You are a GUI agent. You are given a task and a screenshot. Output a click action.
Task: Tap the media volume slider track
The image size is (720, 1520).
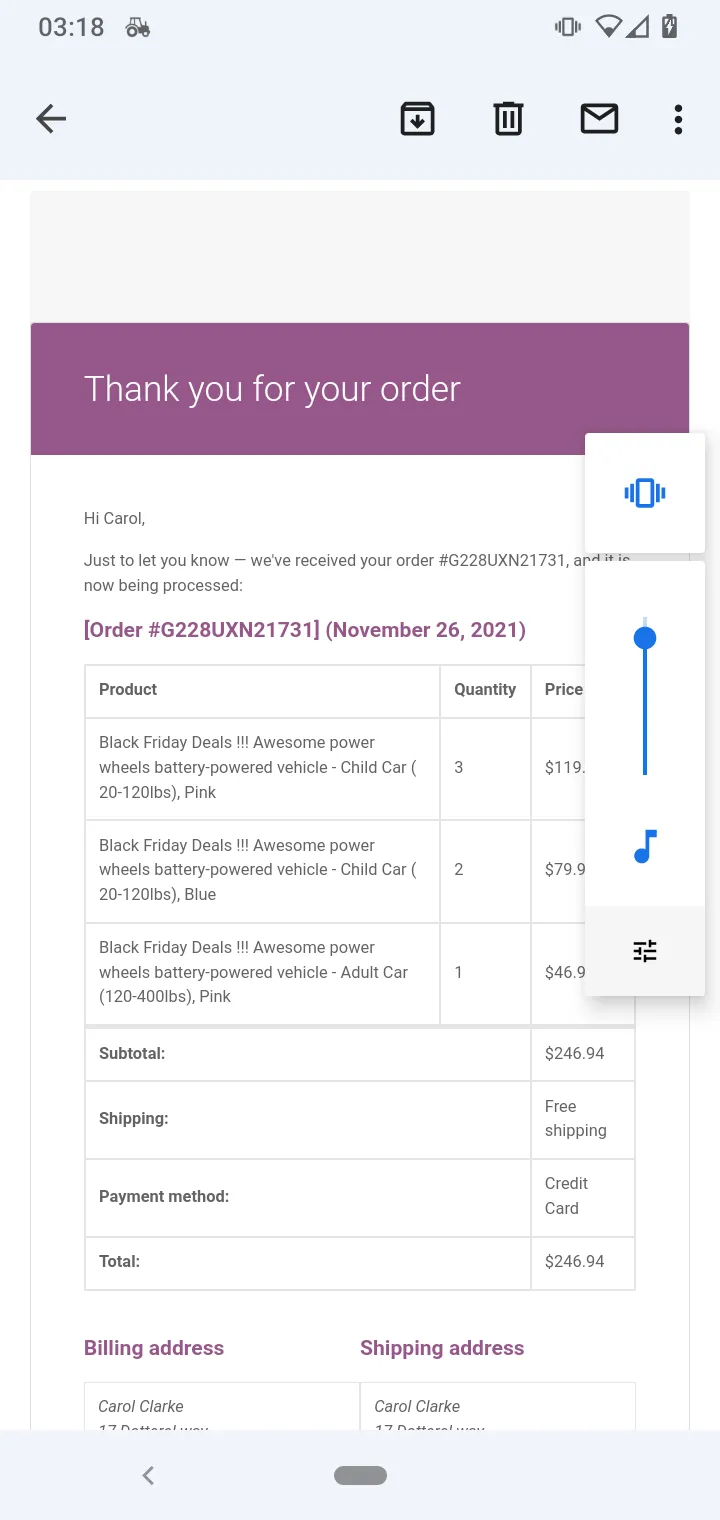645,696
